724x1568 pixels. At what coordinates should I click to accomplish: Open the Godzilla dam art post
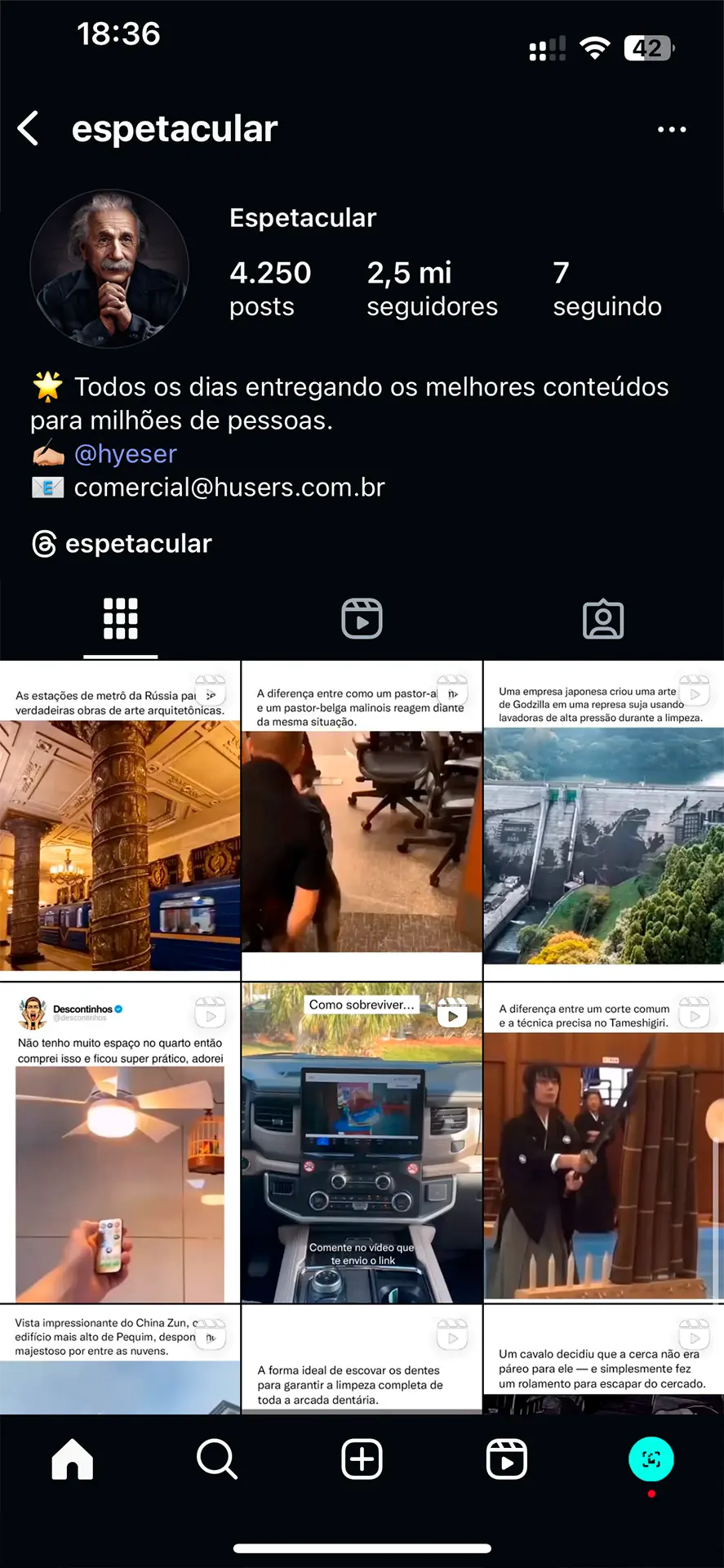[603, 820]
